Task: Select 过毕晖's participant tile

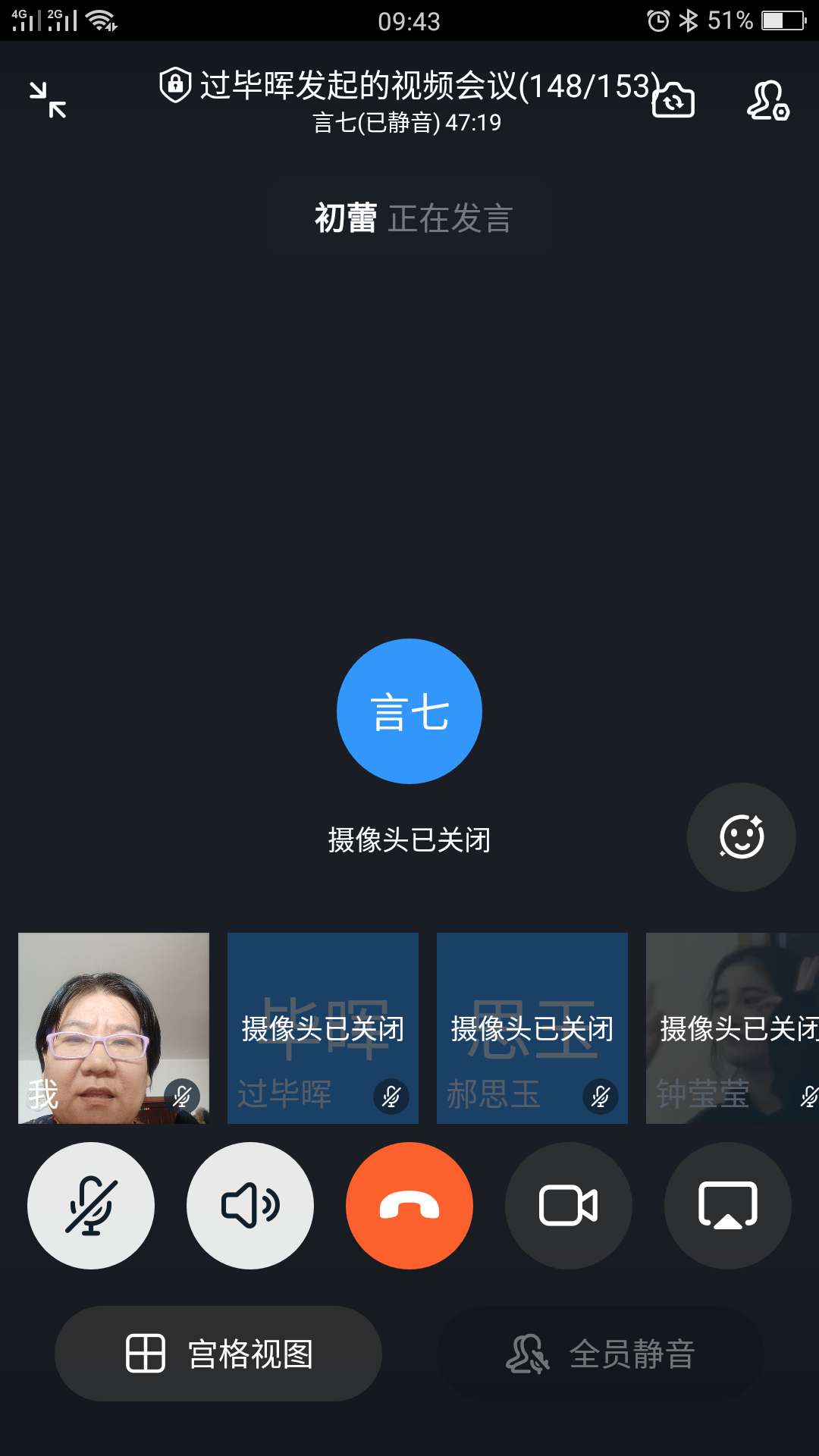Action: point(323,1028)
